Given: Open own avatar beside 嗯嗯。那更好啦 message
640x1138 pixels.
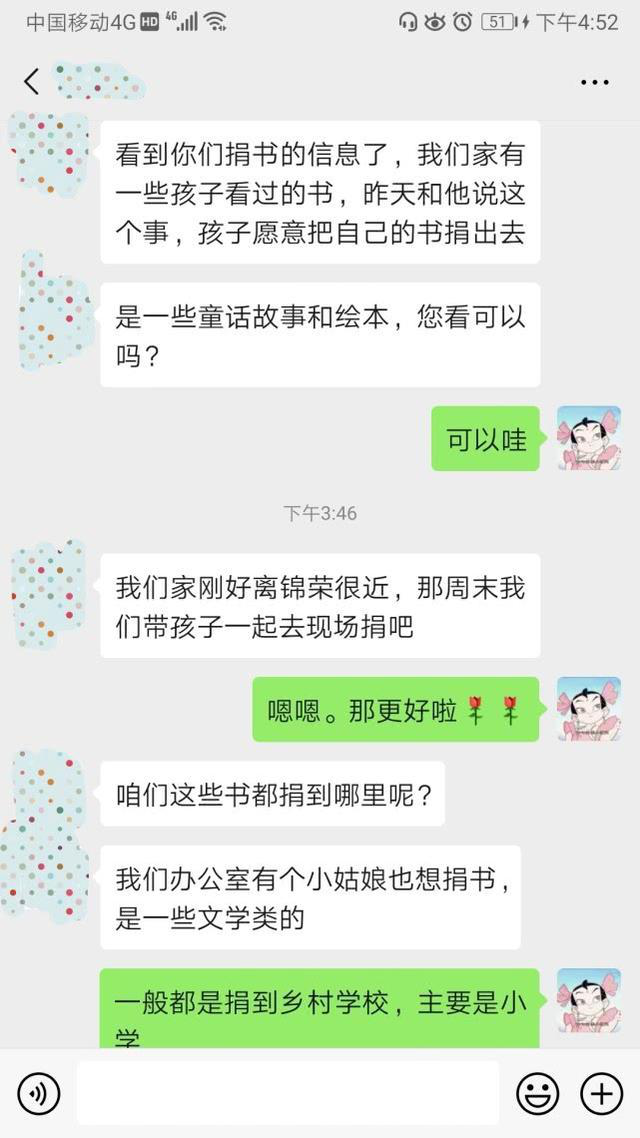Looking at the screenshot, I should click(589, 709).
